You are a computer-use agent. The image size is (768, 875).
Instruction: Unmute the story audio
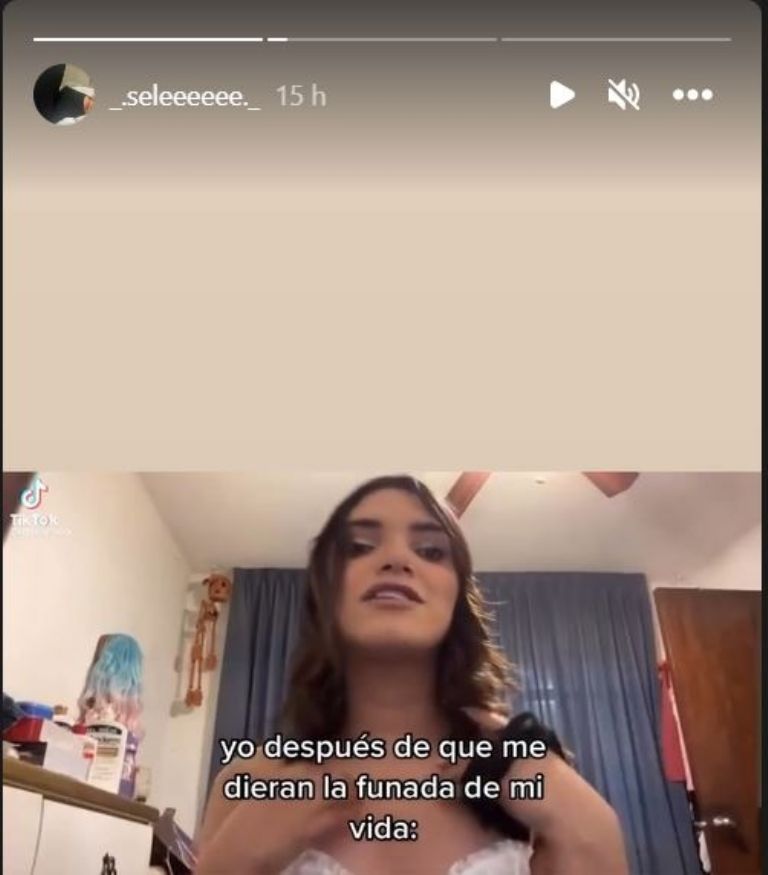click(x=623, y=95)
